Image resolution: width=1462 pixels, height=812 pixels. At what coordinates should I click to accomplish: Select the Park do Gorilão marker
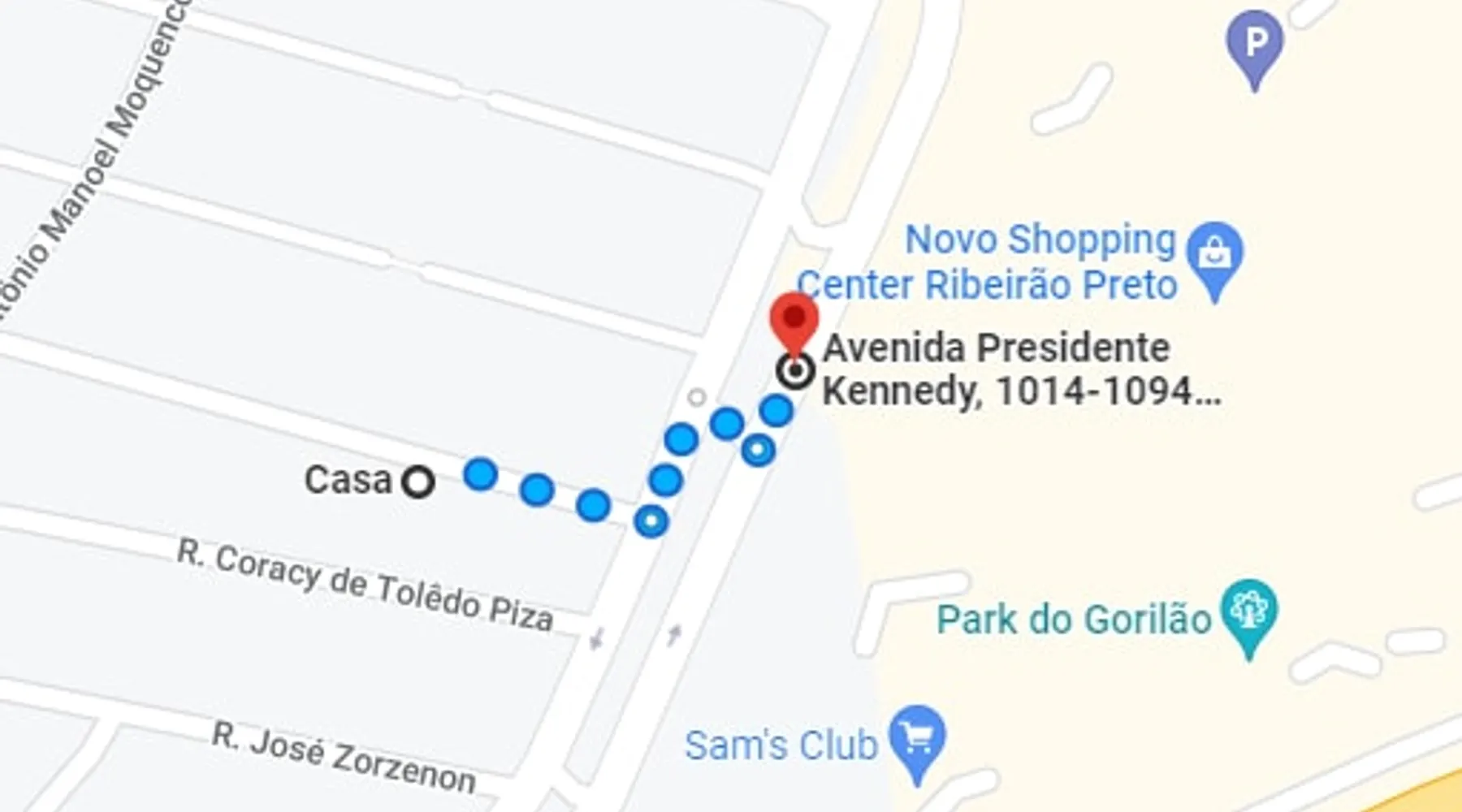(x=1249, y=611)
